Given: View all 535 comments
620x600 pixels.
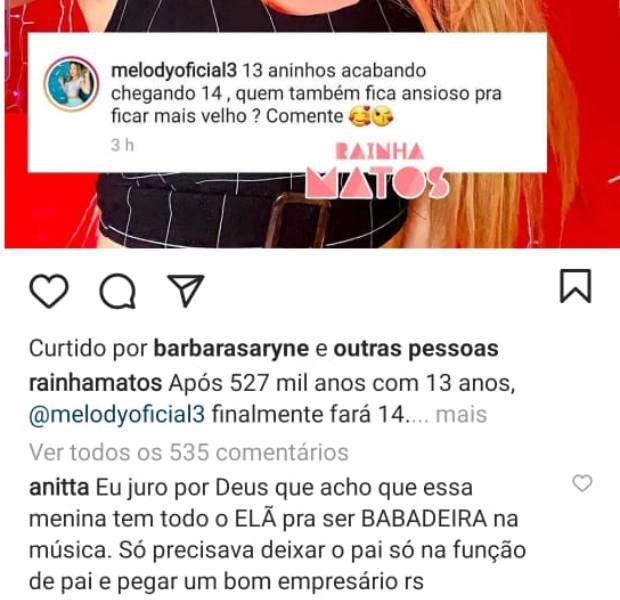Looking at the screenshot, I should [x=189, y=452].
